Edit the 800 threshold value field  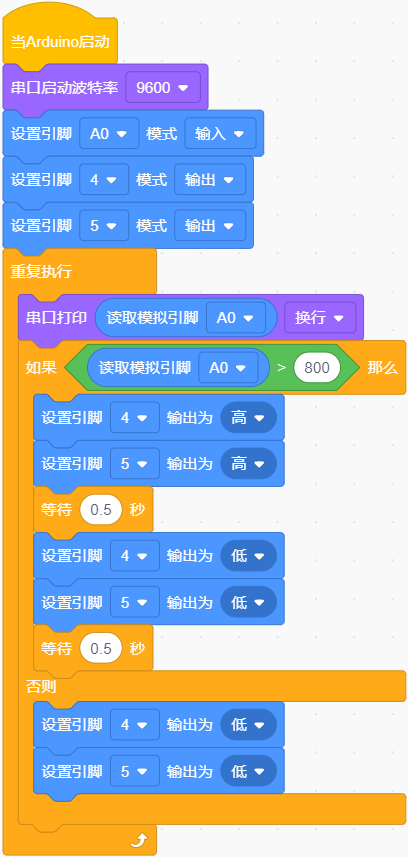(317, 367)
